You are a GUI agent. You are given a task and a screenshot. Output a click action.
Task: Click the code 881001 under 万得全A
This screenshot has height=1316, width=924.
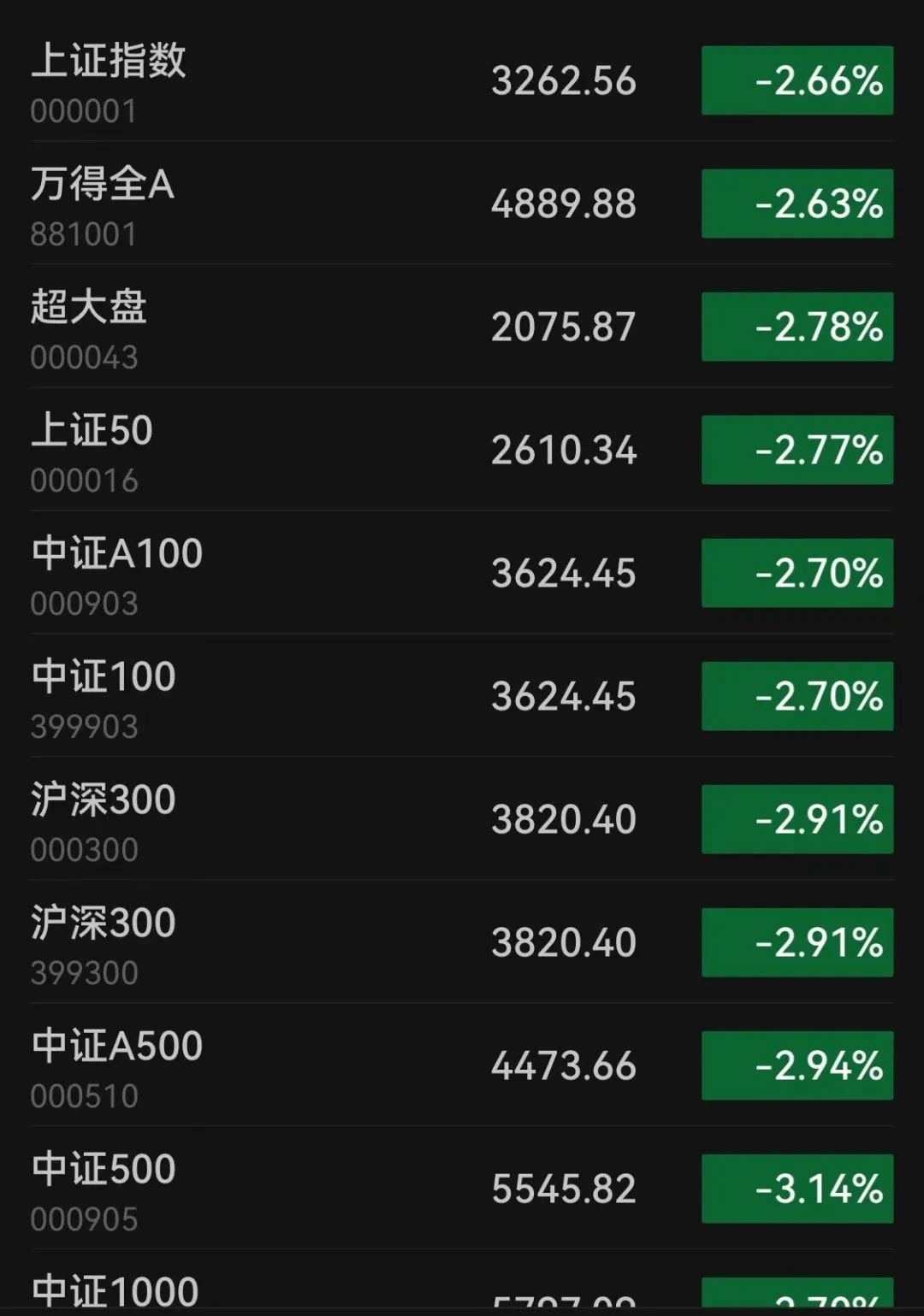click(x=83, y=235)
